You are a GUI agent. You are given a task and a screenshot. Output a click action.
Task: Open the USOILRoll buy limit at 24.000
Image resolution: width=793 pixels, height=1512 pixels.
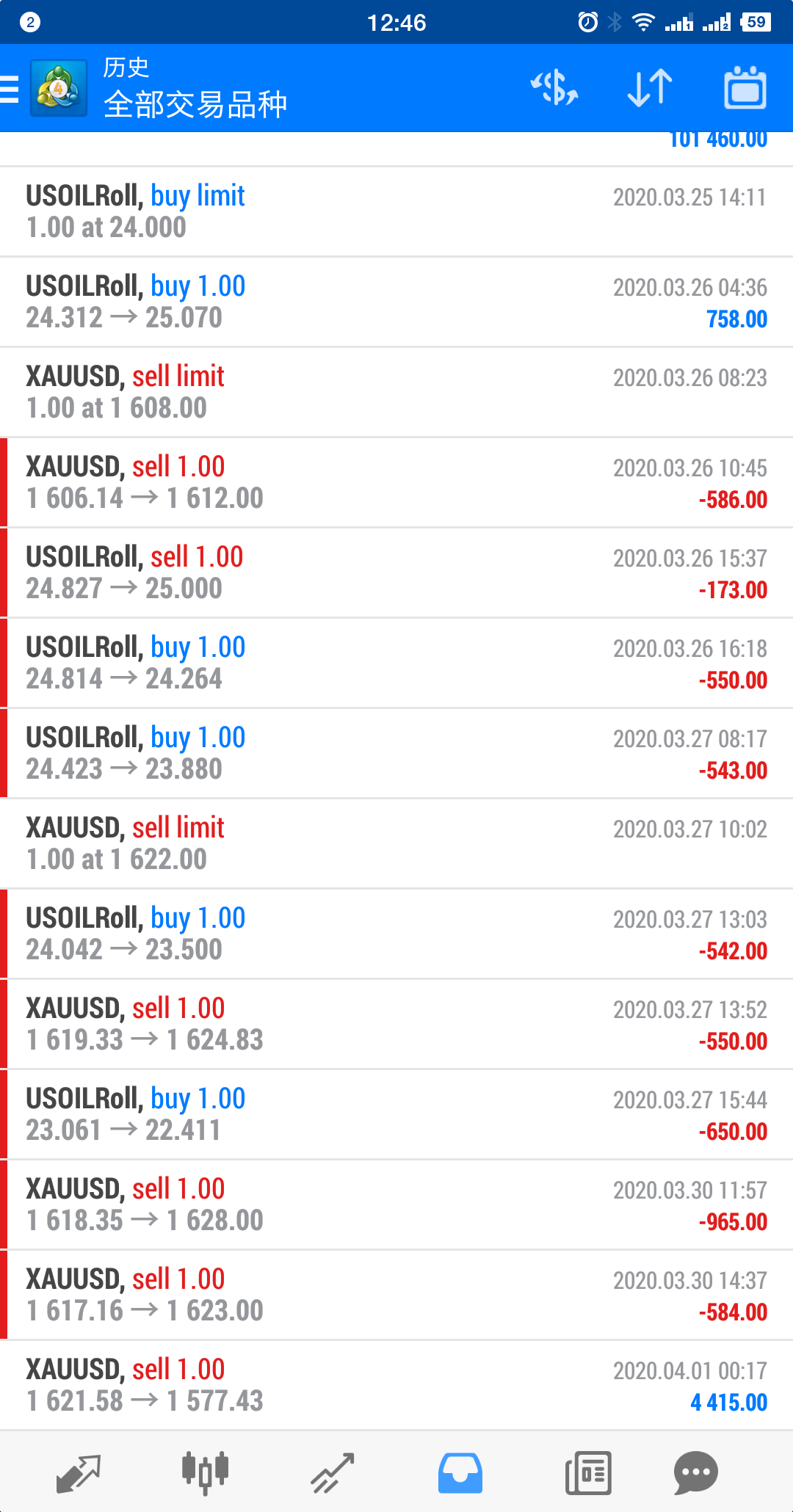tap(396, 211)
